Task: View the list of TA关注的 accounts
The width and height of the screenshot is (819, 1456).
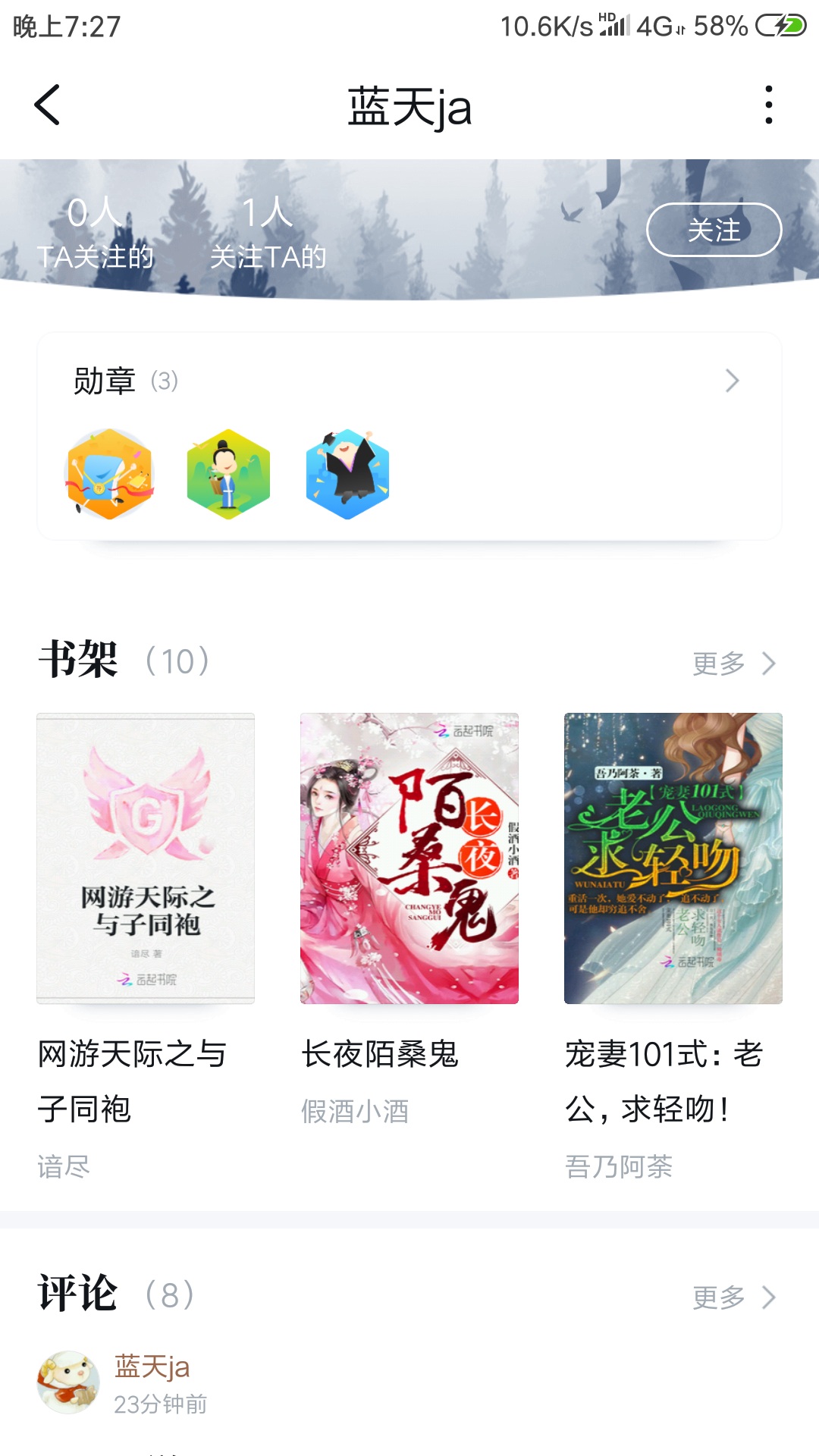Action: [95, 233]
